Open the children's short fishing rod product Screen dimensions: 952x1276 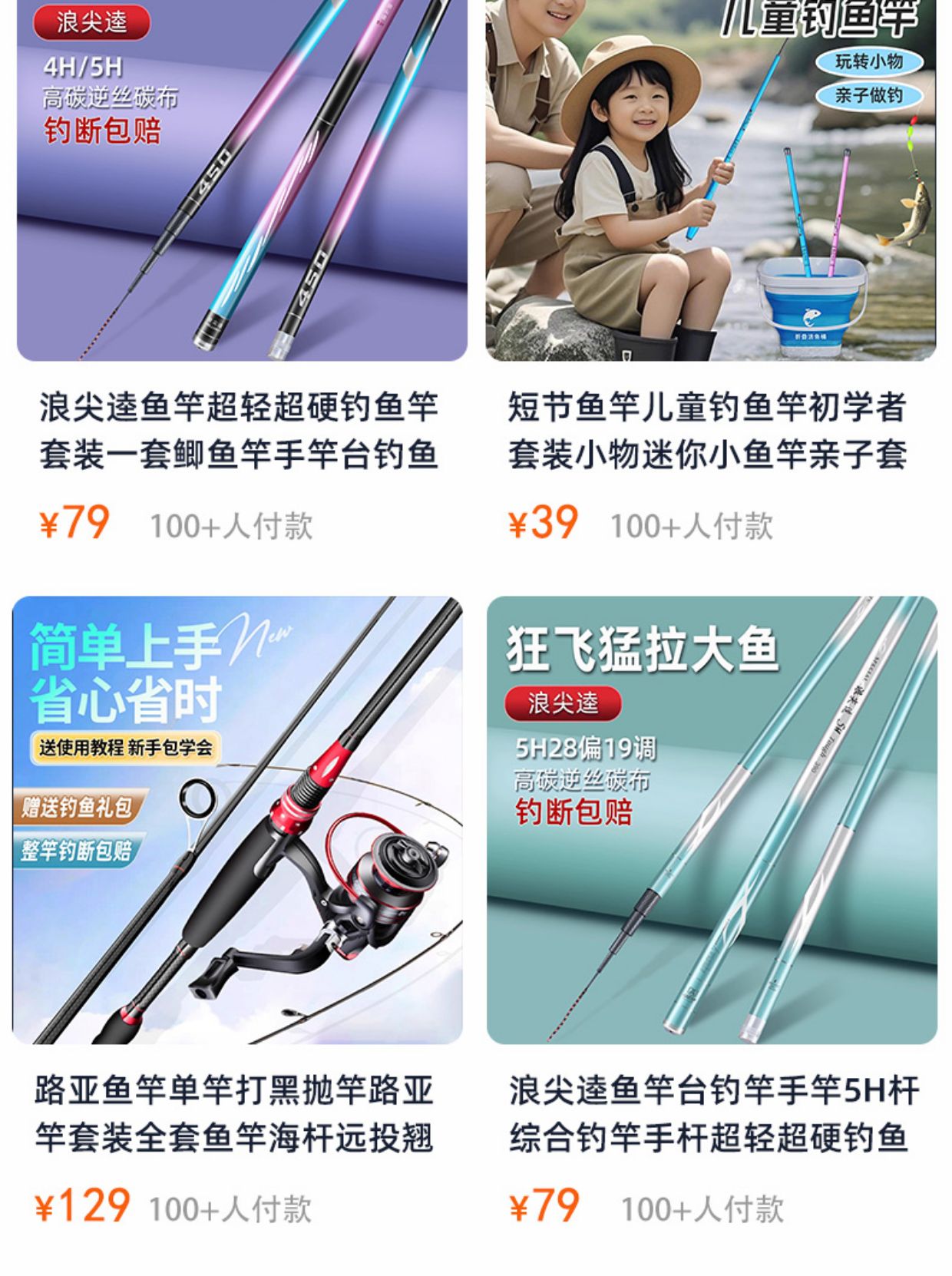click(711, 184)
